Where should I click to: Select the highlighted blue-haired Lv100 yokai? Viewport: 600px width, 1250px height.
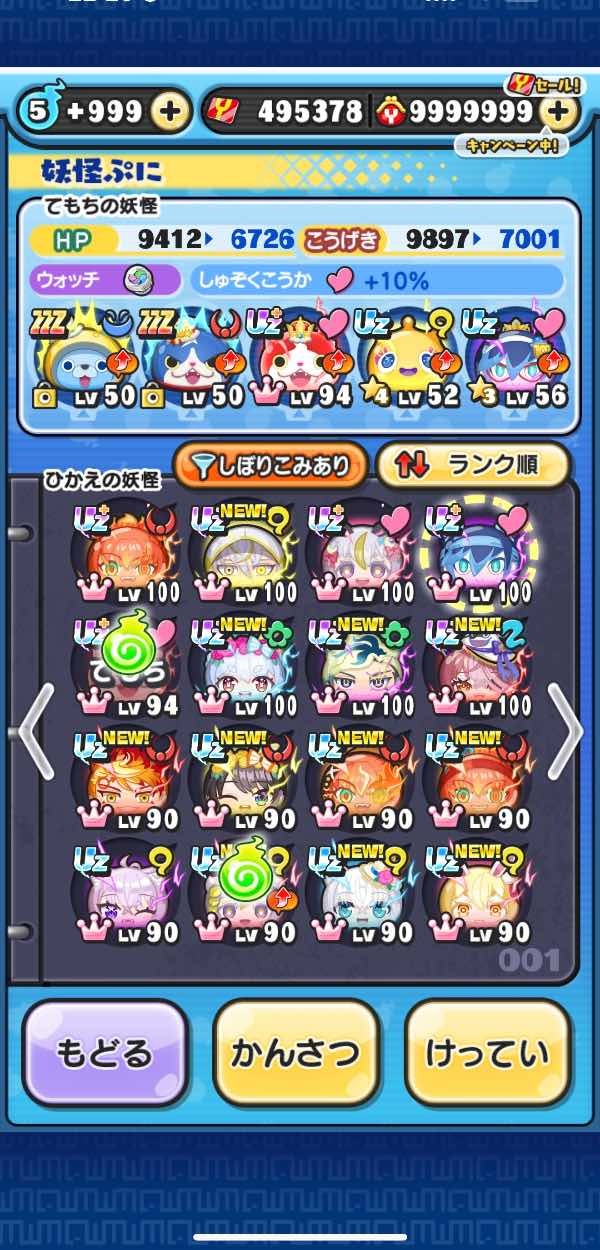[476, 555]
